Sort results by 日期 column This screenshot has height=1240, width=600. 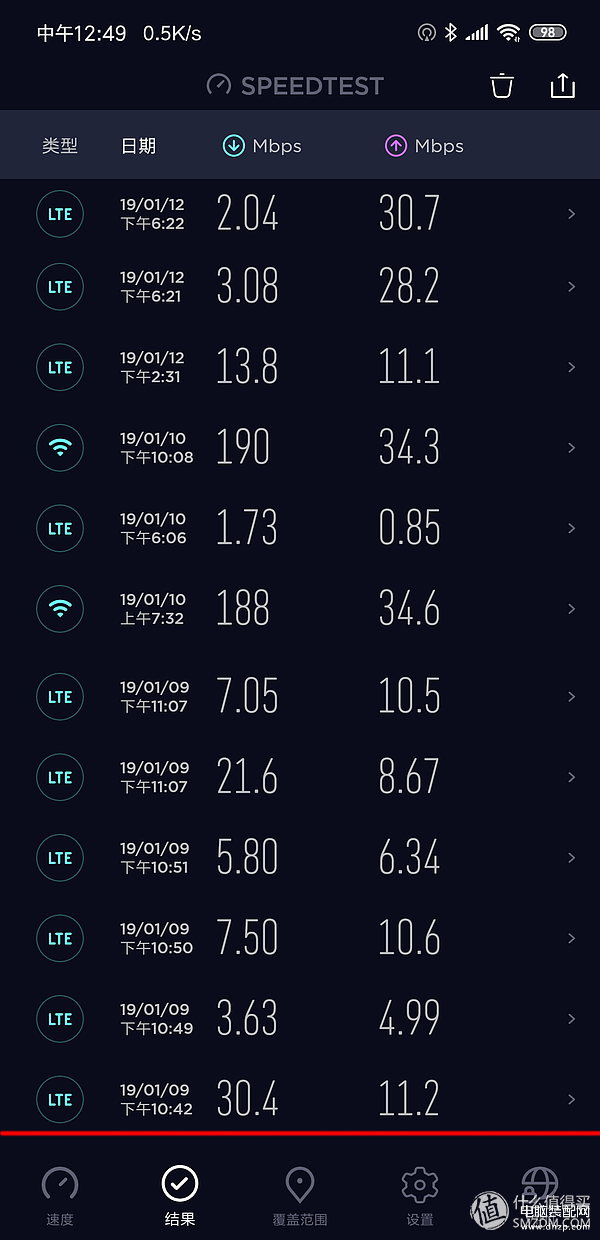pos(138,146)
